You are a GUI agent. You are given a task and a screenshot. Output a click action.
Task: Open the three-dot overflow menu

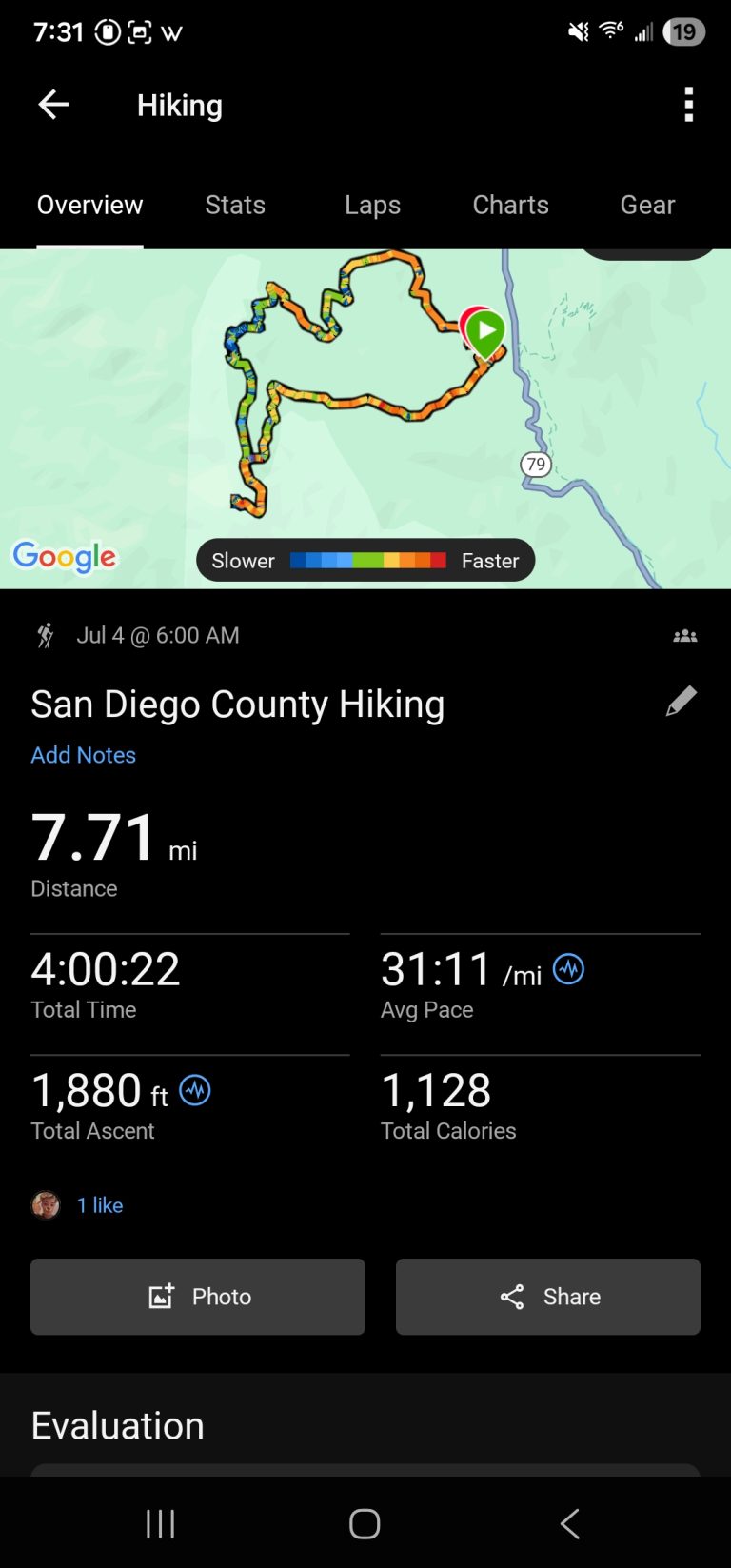tap(688, 105)
